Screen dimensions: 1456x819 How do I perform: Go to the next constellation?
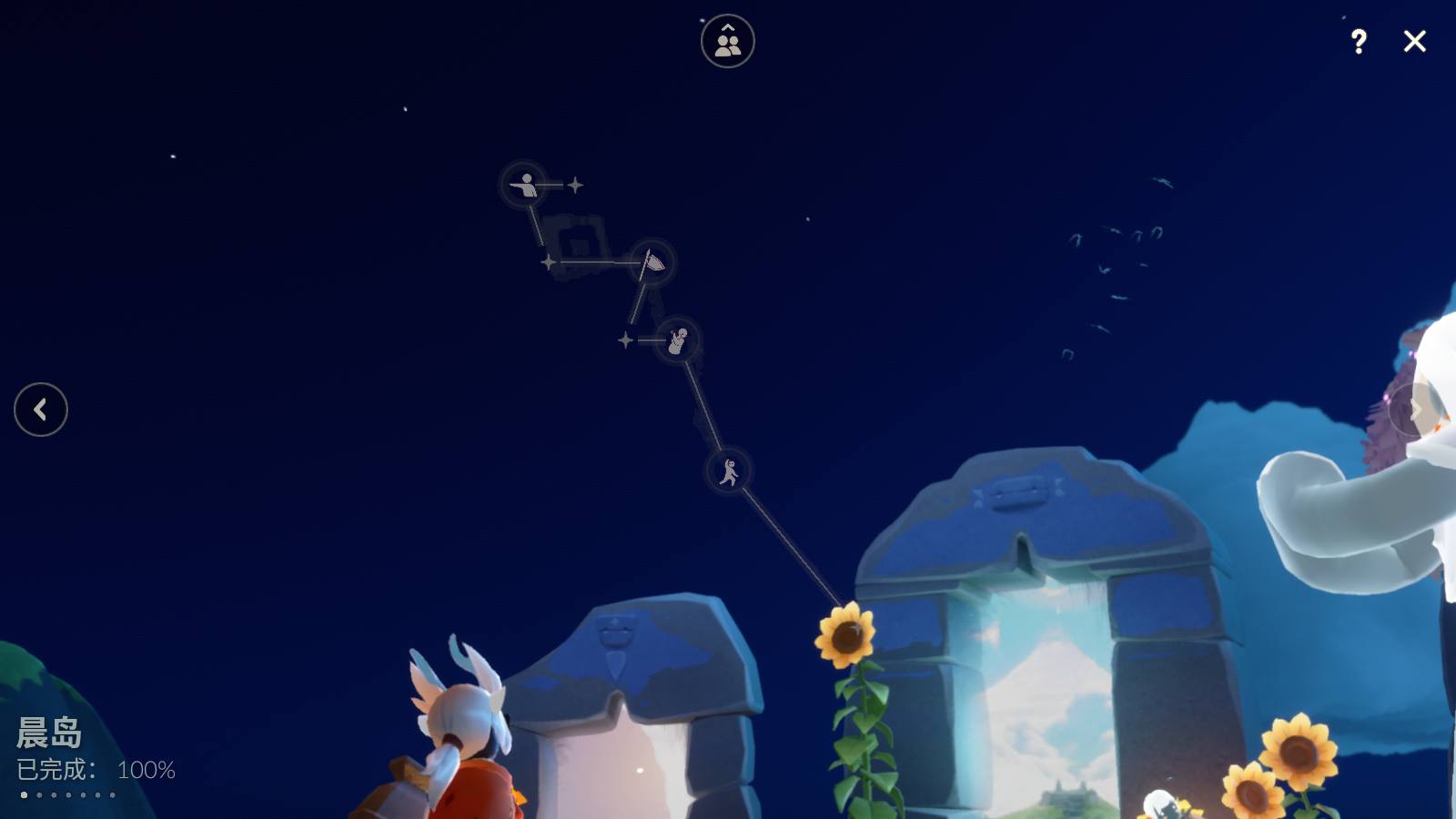[x=1414, y=409]
